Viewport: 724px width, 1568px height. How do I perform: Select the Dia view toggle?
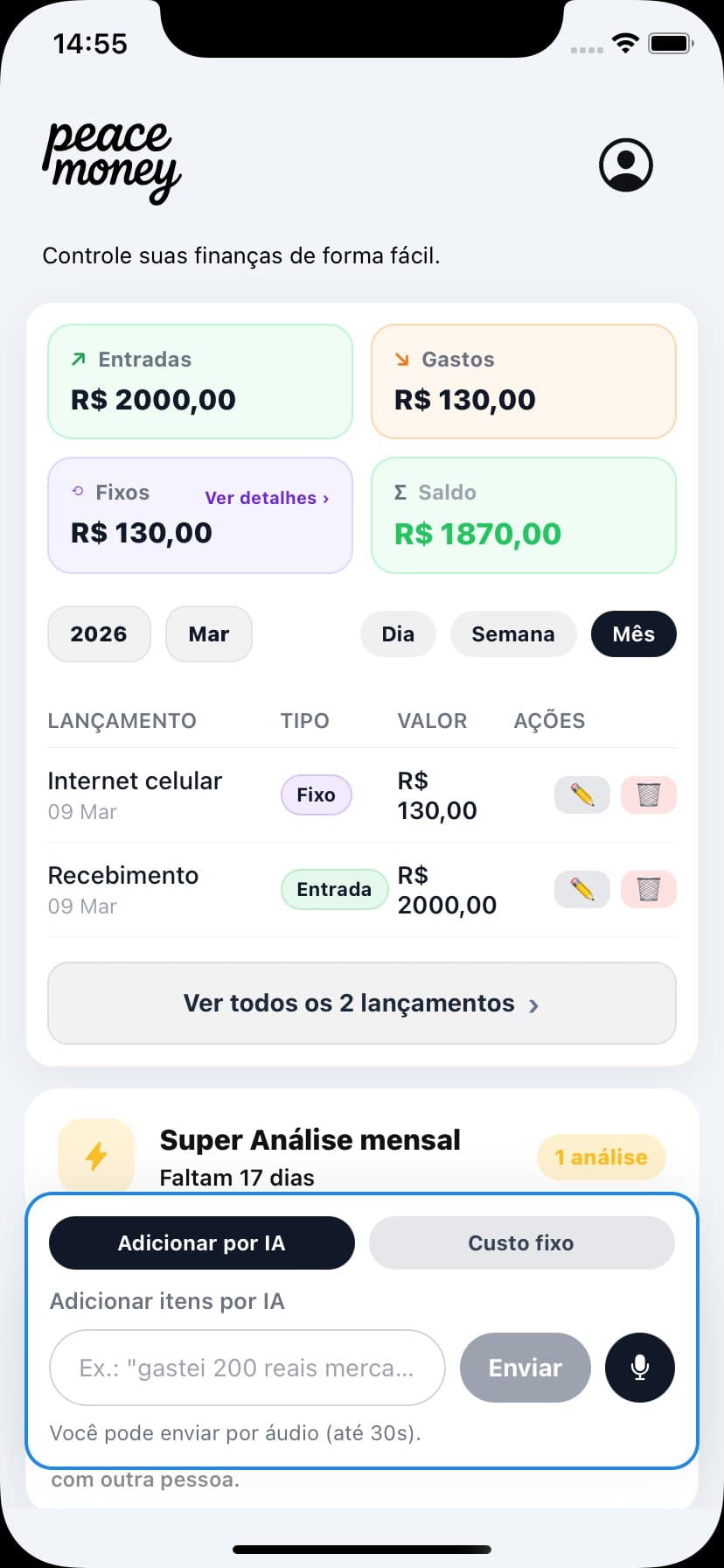[x=398, y=633]
